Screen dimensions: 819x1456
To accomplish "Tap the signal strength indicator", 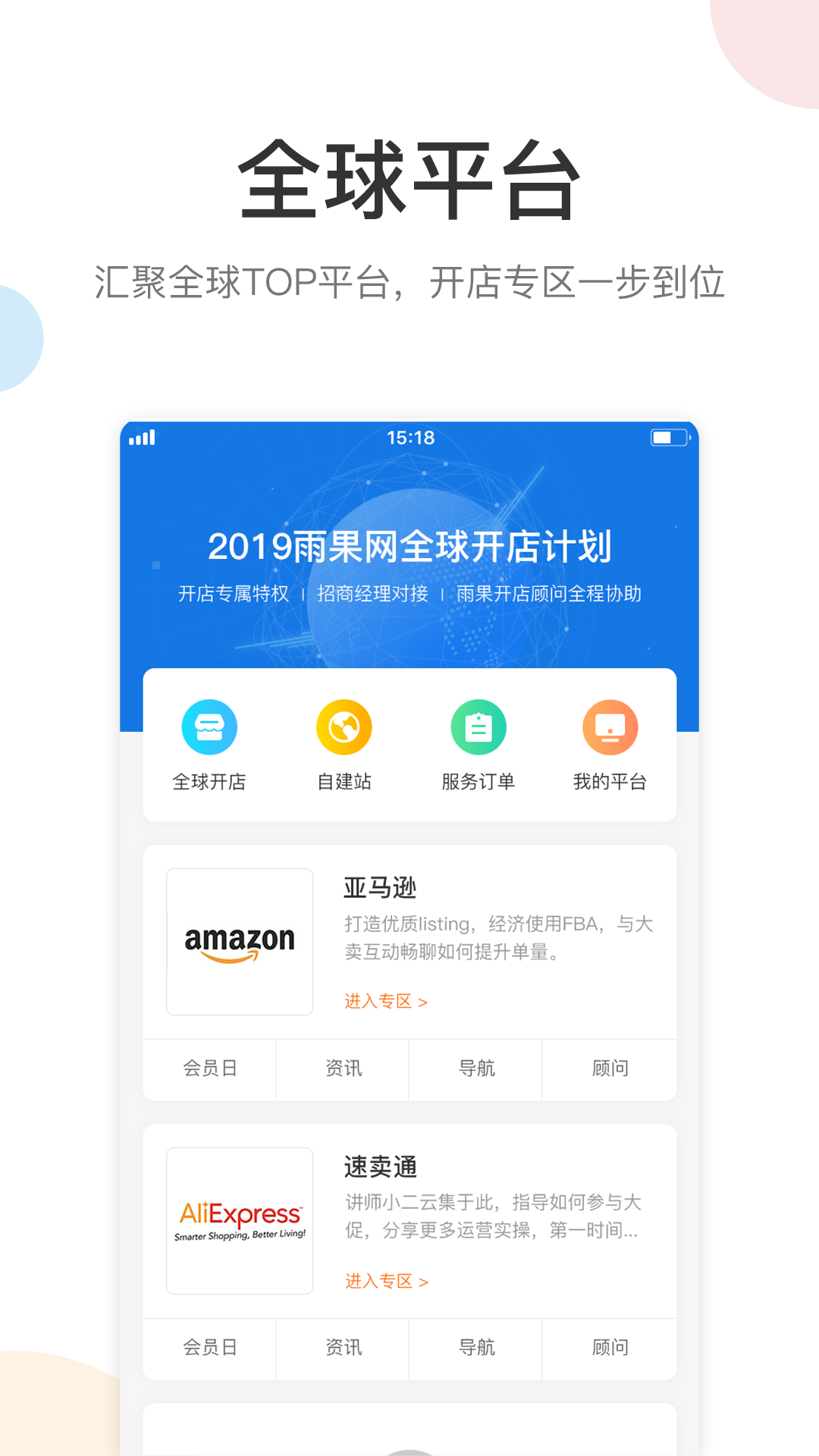I will [x=145, y=438].
